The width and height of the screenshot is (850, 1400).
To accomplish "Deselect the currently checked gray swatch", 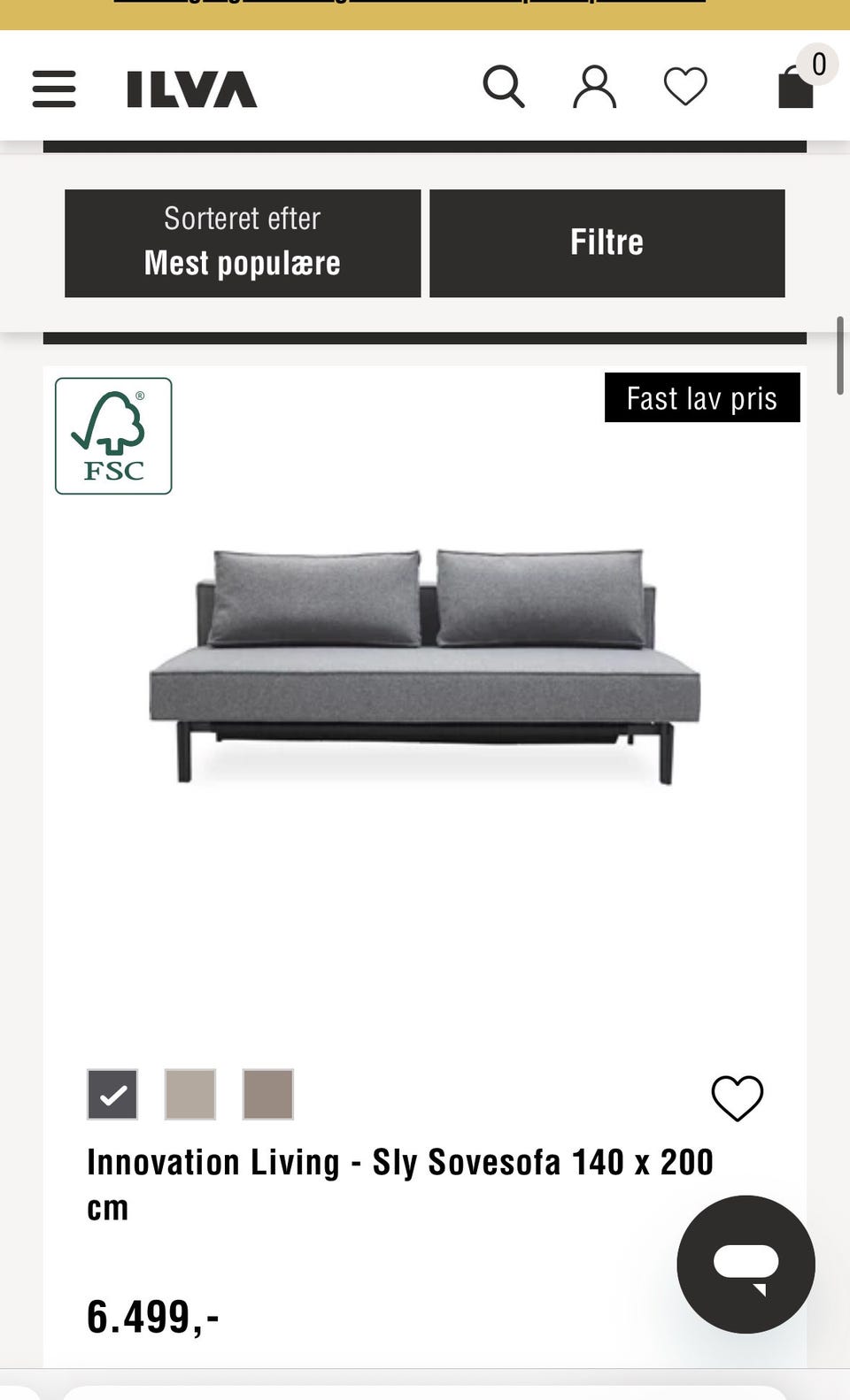I will [x=112, y=1095].
